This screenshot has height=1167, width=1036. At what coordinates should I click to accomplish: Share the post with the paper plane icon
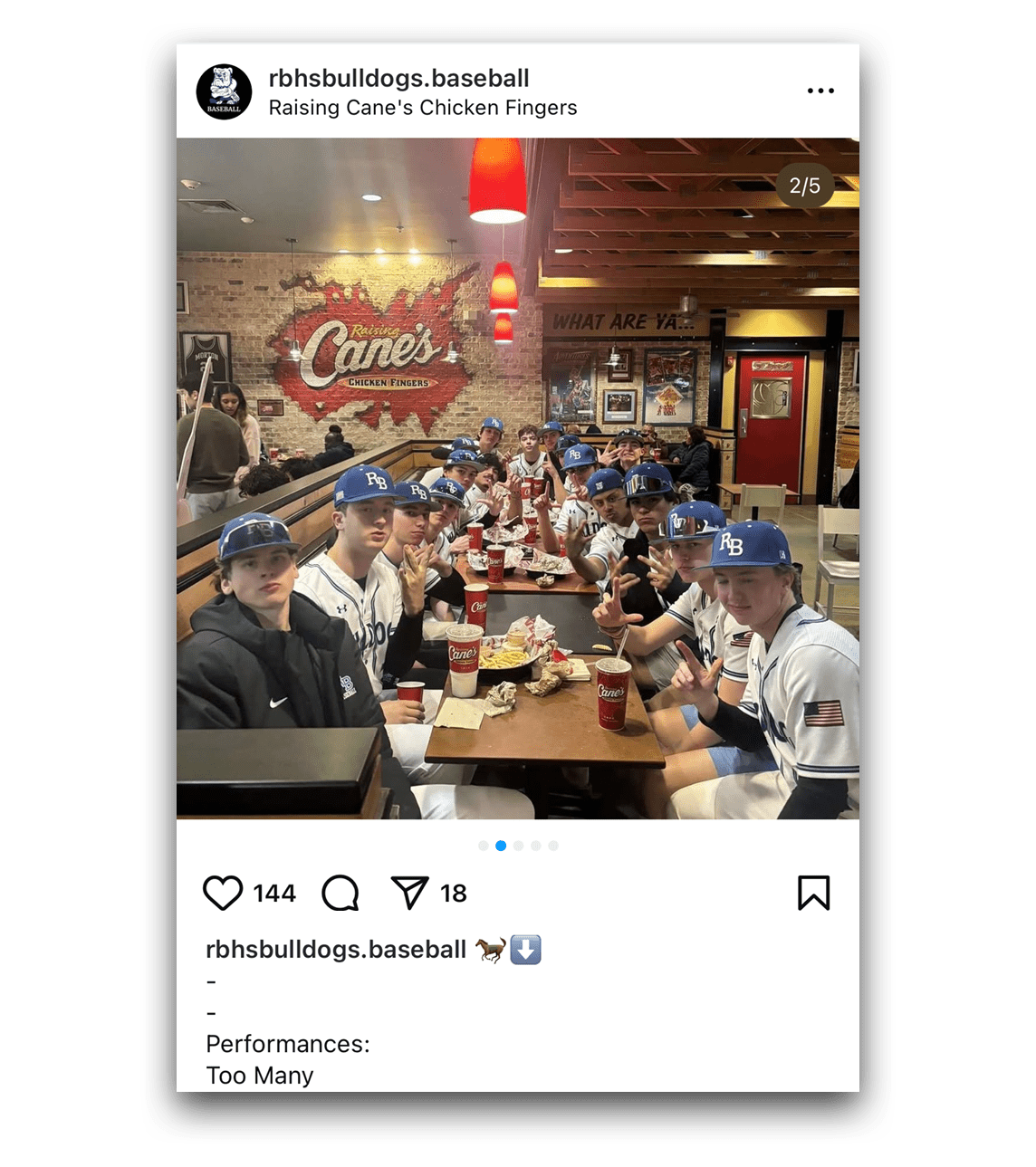click(x=409, y=893)
